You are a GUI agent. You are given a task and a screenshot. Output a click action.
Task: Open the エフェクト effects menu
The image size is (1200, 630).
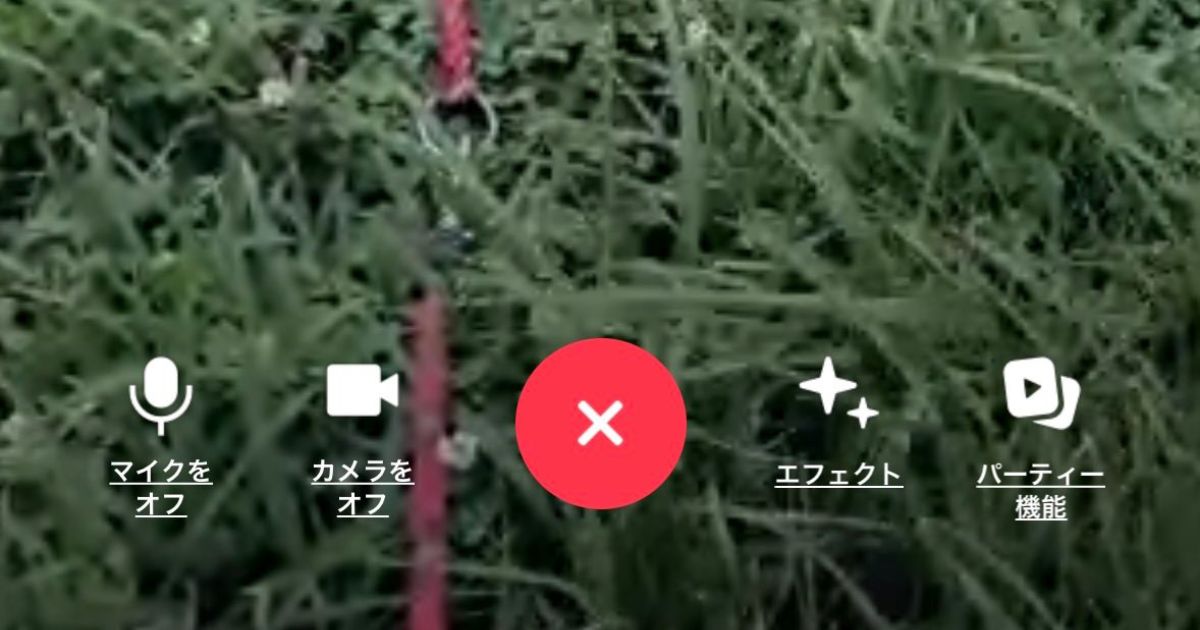(838, 394)
